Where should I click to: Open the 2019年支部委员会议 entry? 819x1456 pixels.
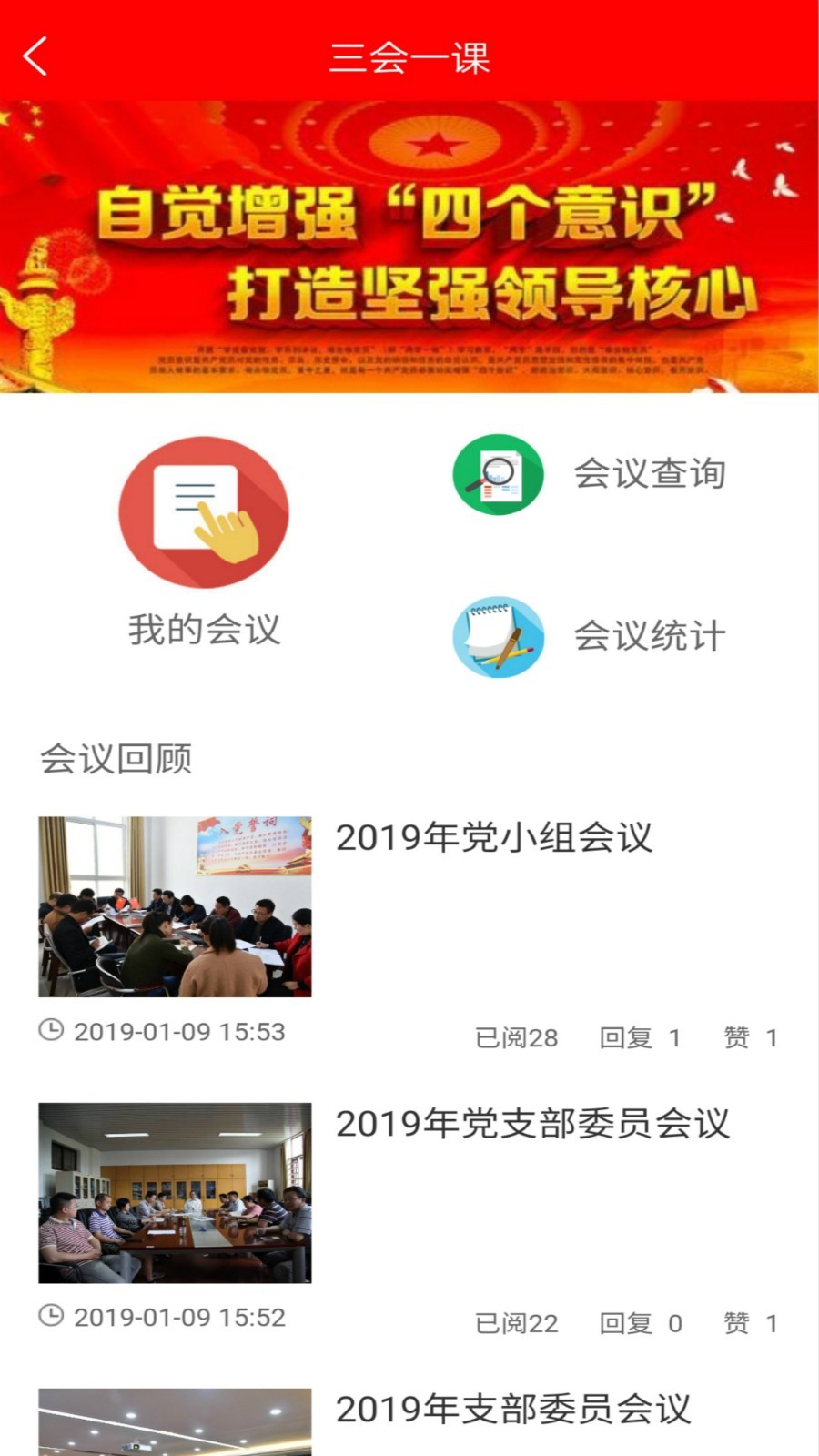pos(513,1410)
